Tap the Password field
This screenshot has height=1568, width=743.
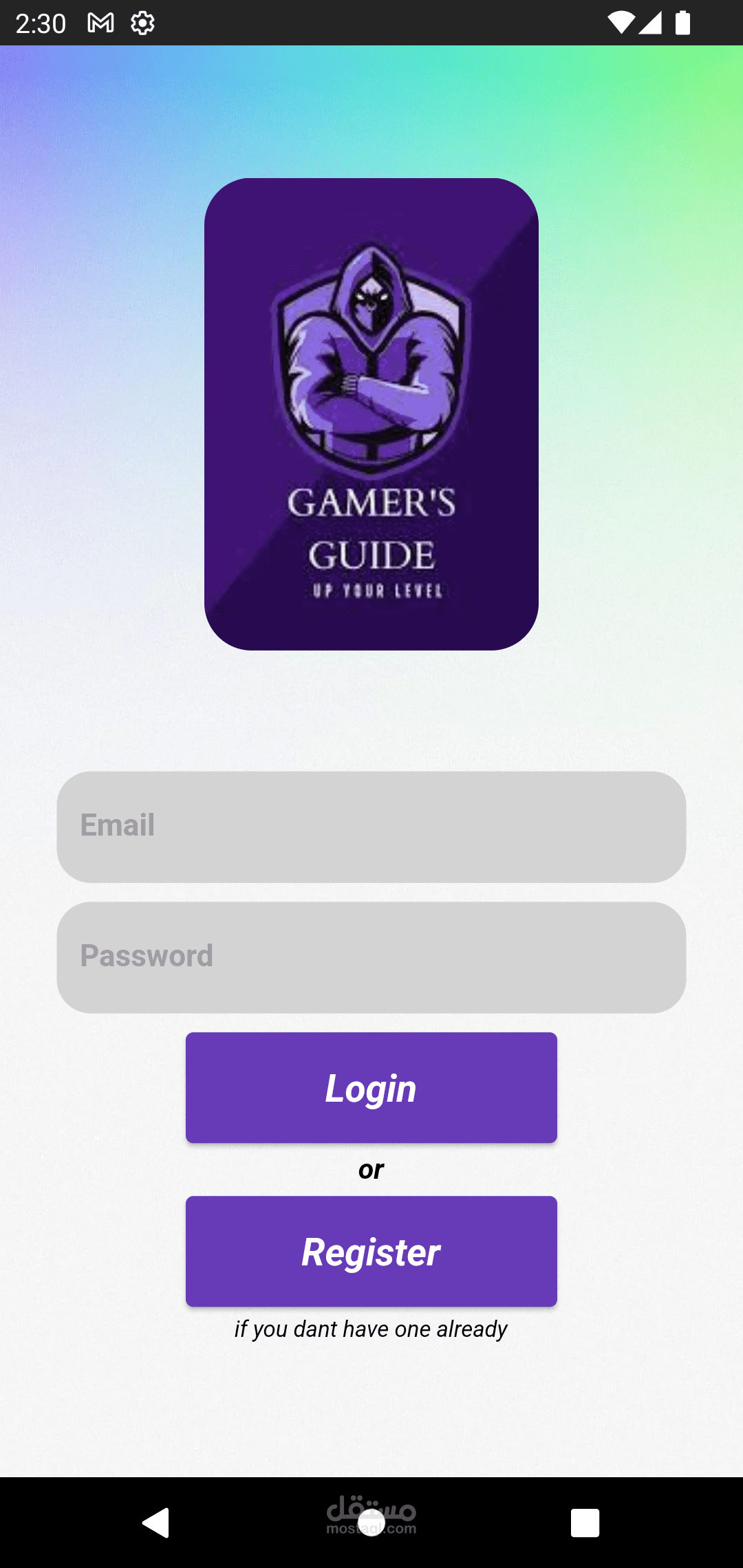pos(371,957)
